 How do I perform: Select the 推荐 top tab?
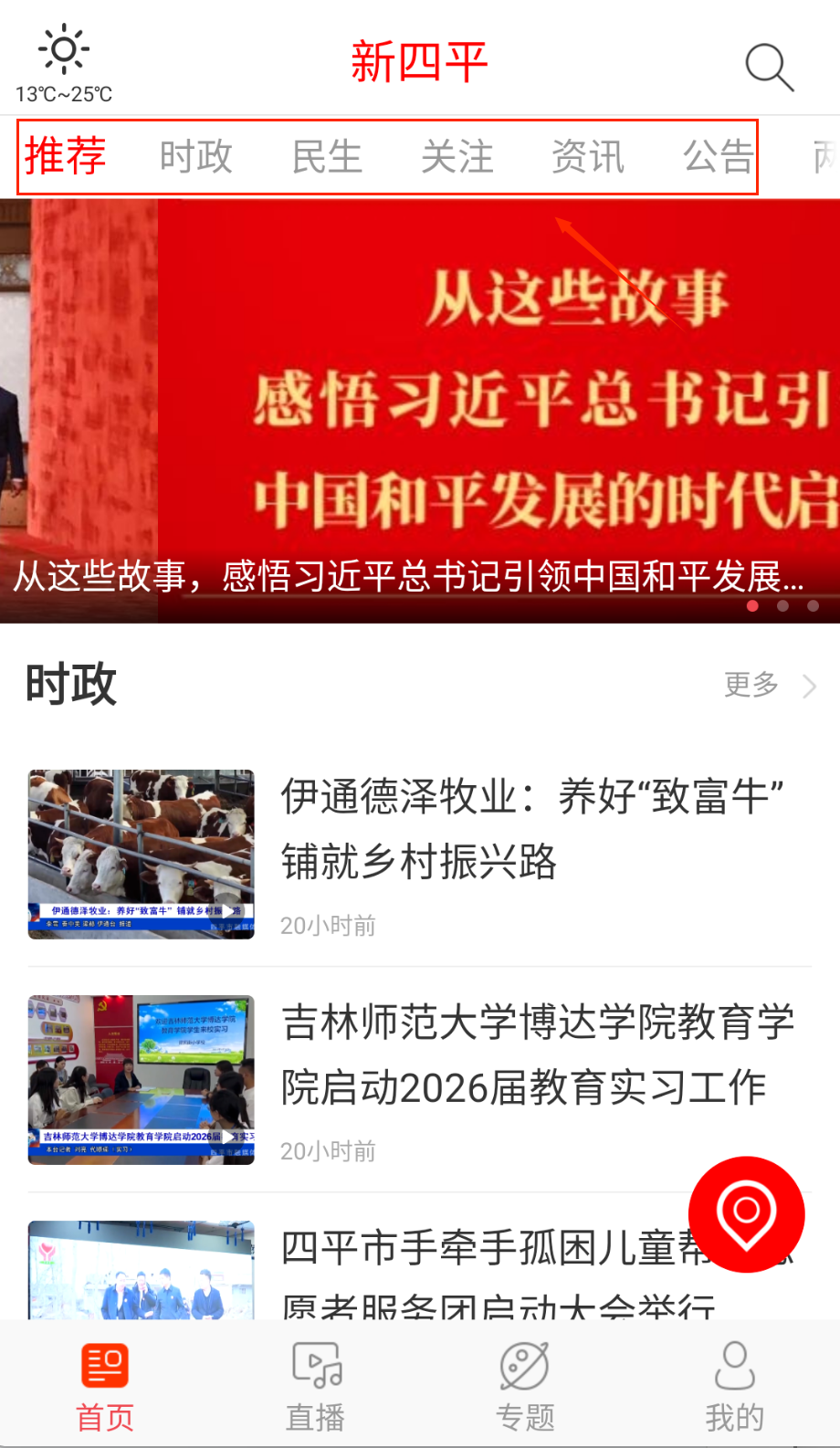pyautogui.click(x=66, y=157)
